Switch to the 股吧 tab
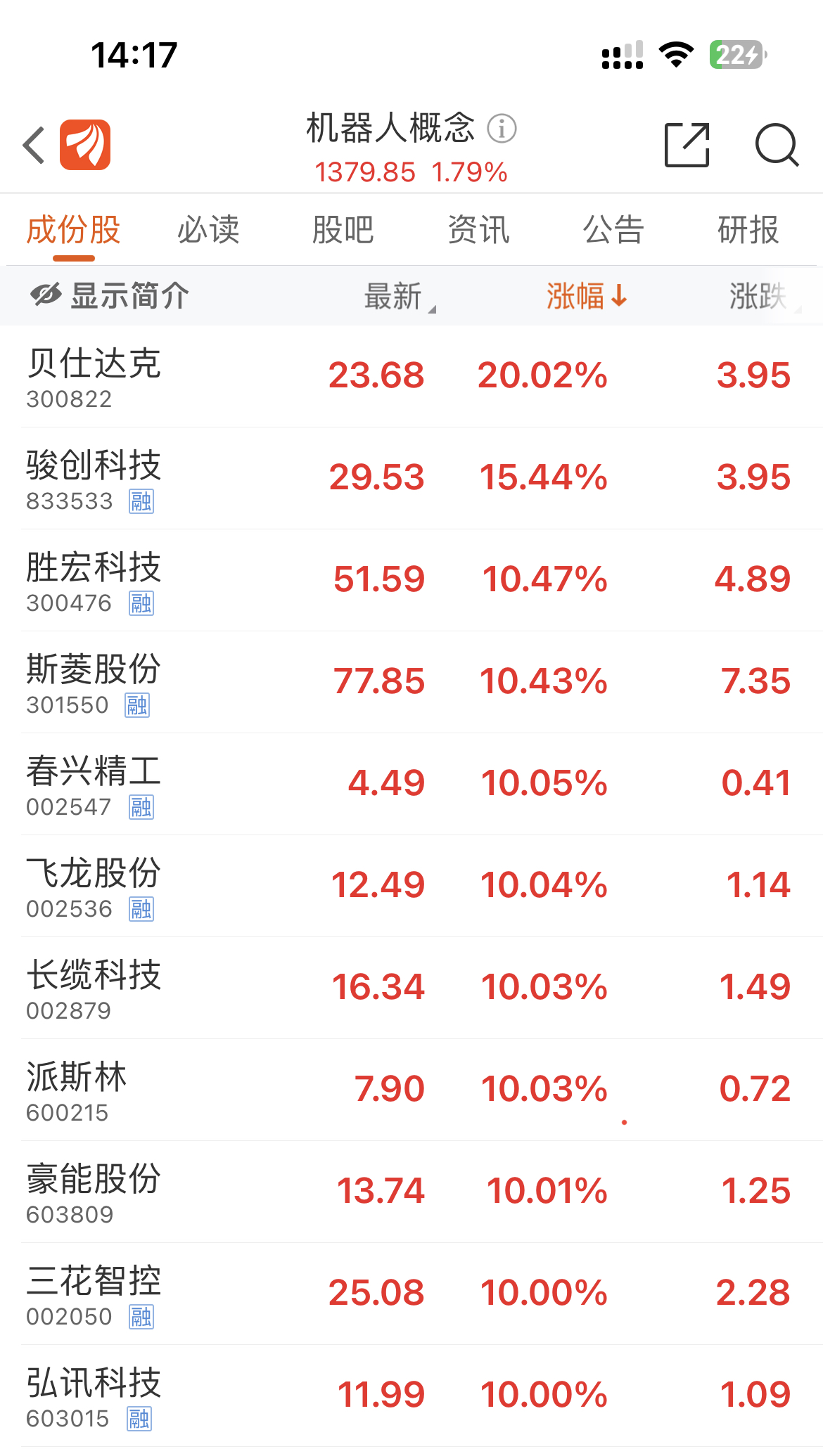This screenshot has width=823, height=1456. (x=343, y=231)
